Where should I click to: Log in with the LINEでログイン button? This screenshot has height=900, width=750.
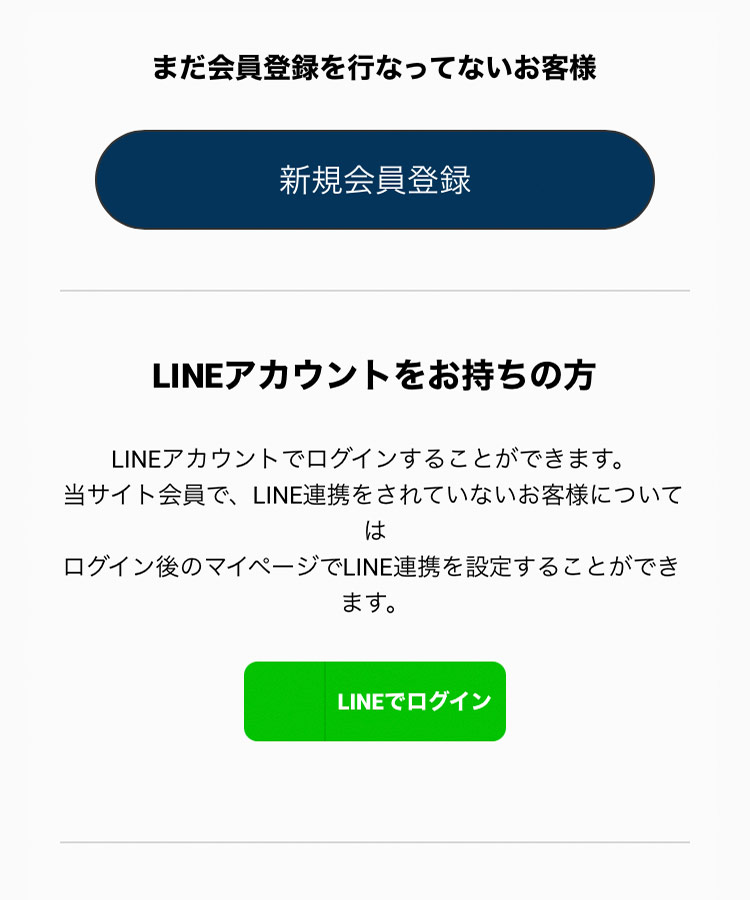[375, 701]
